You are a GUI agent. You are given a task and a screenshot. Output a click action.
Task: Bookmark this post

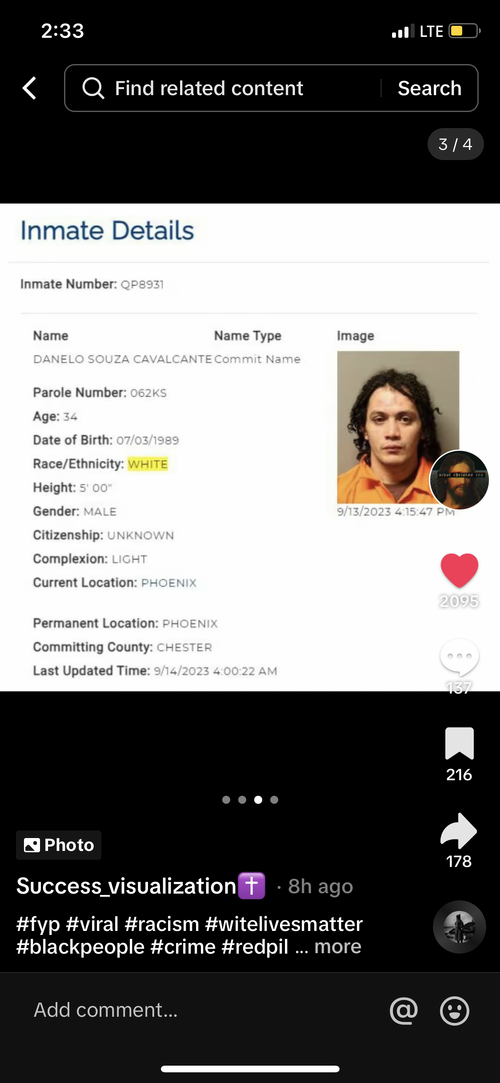click(x=459, y=744)
